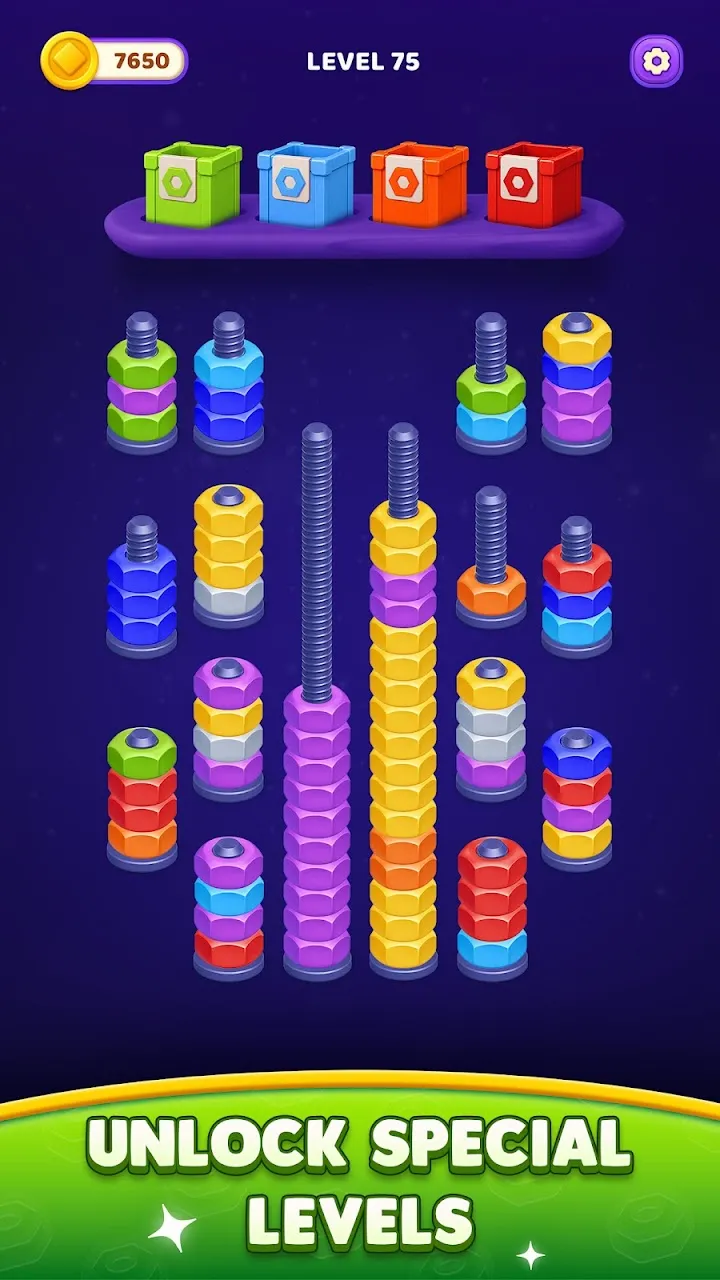Select the tall yellow stack with orange nuts
This screenshot has height=1280, width=720.
click(x=403, y=700)
